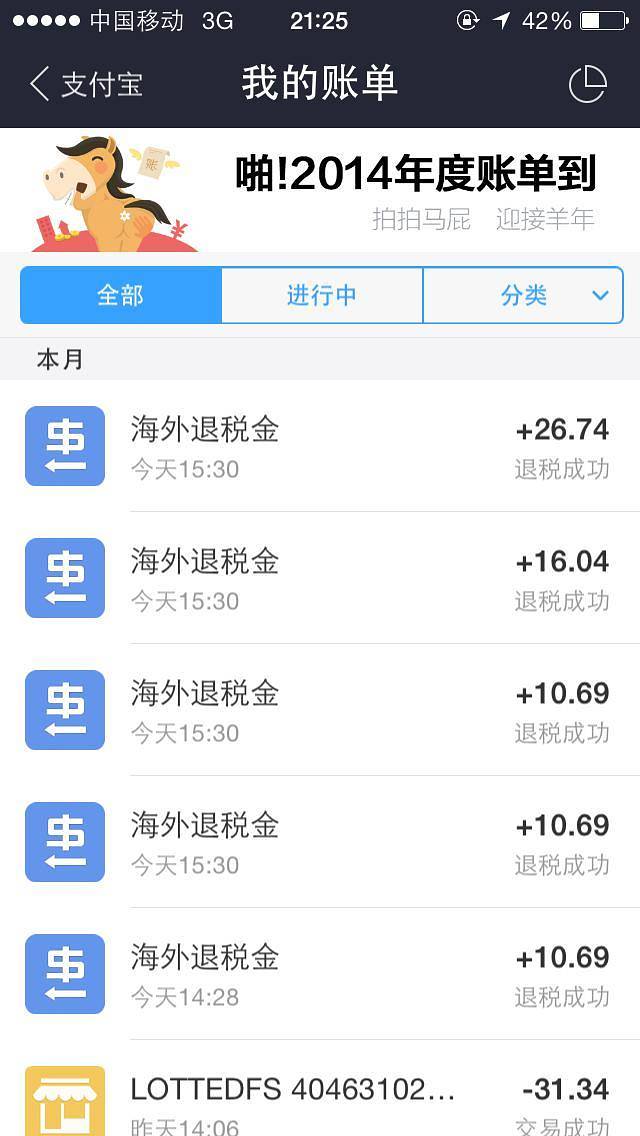Image resolution: width=640 pixels, height=1136 pixels.
Task: Show 进行中 bills
Action: coord(322,296)
